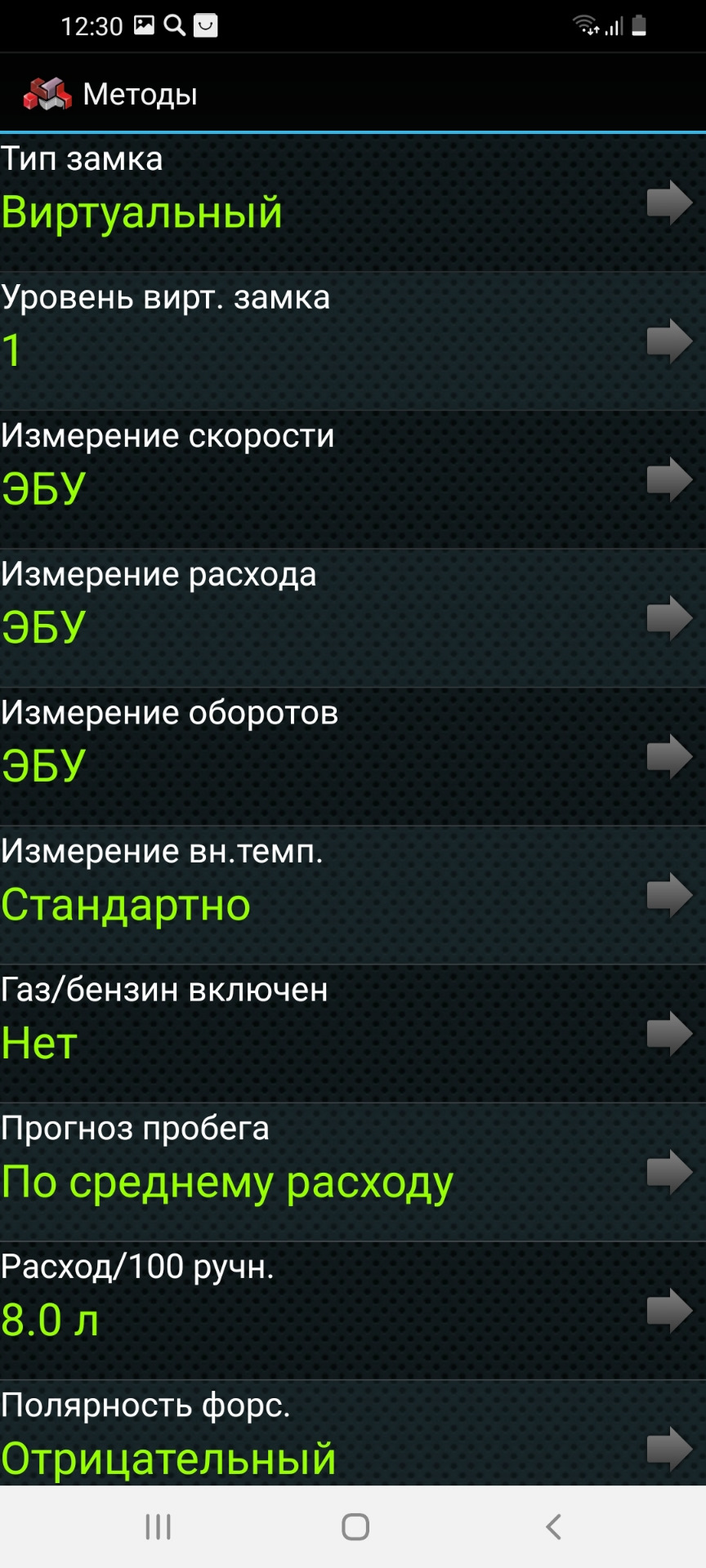Open Прогноз пробега setting
The image size is (706, 1568).
[x=353, y=1173]
